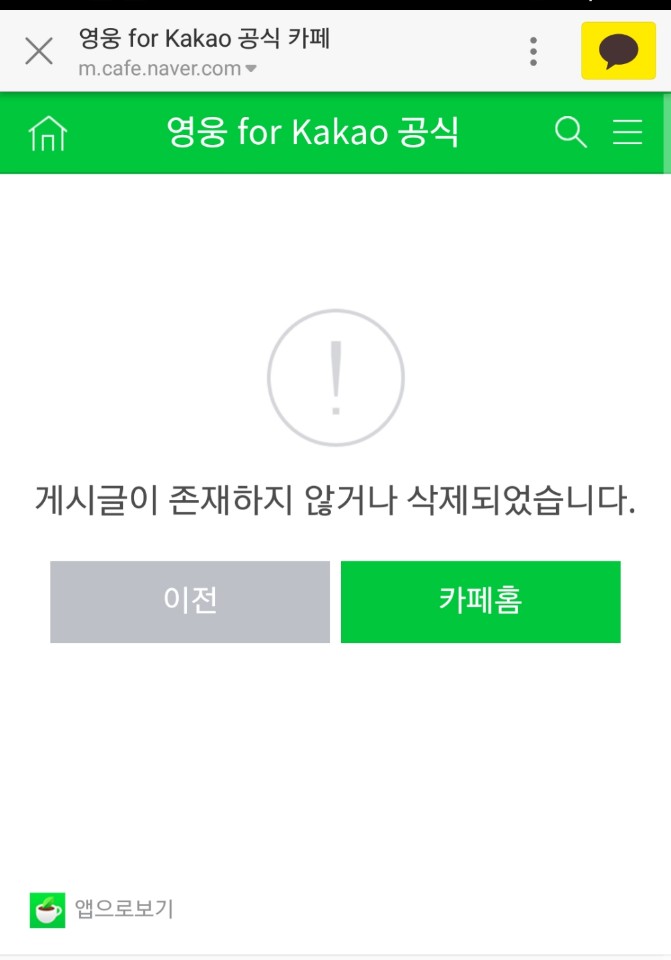The width and height of the screenshot is (671, 960).
Task: Search the cafe with the magnifier icon
Action: click(571, 133)
